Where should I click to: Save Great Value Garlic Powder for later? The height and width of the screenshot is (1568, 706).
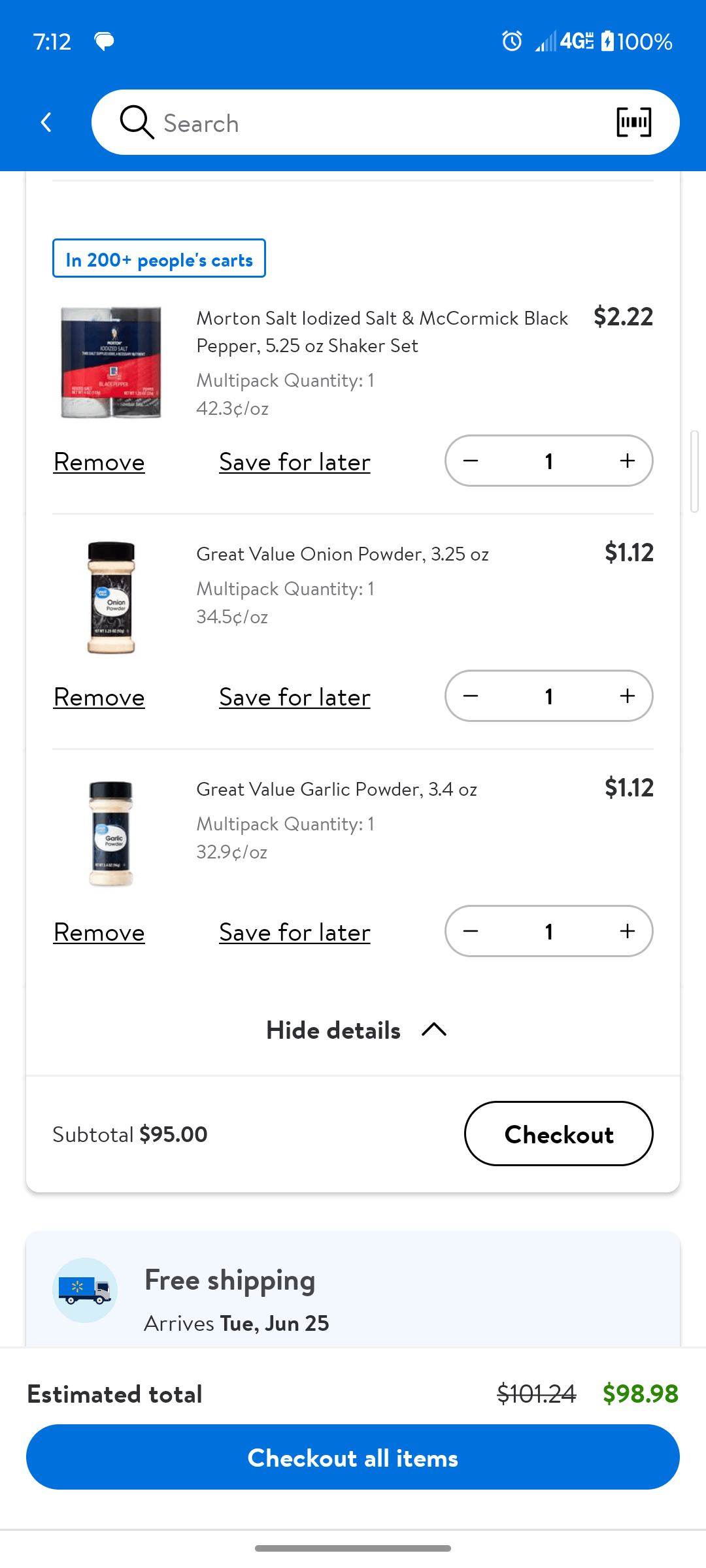(295, 932)
